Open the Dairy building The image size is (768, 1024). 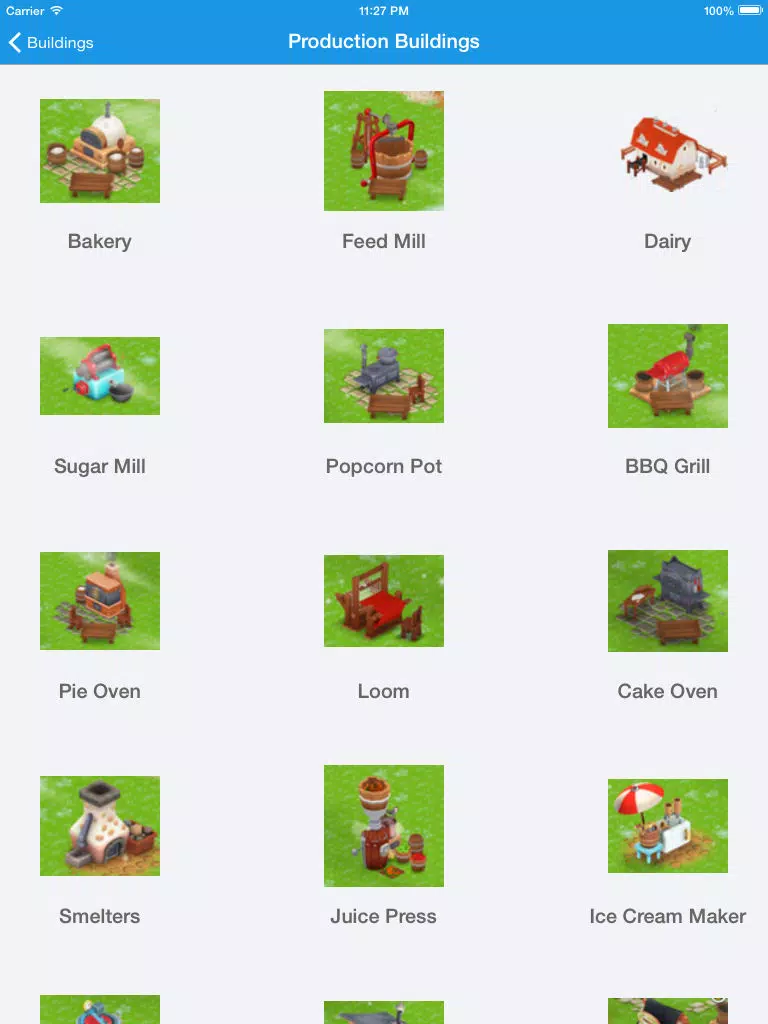[x=668, y=151]
